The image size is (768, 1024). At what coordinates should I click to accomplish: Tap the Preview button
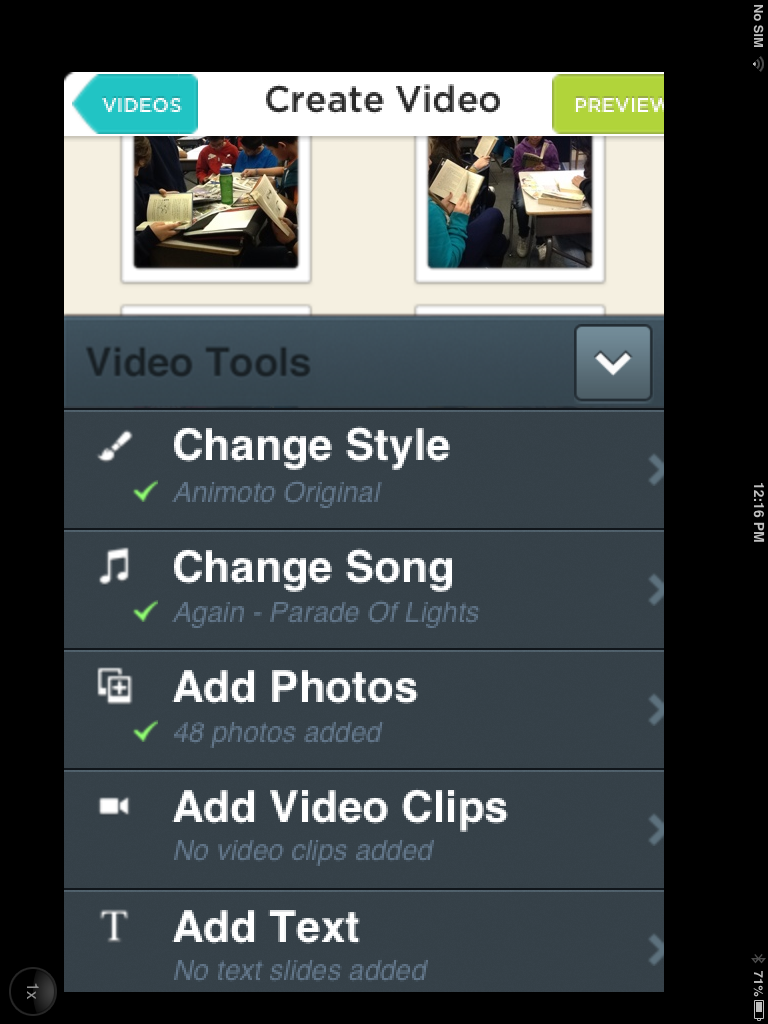[x=609, y=104]
